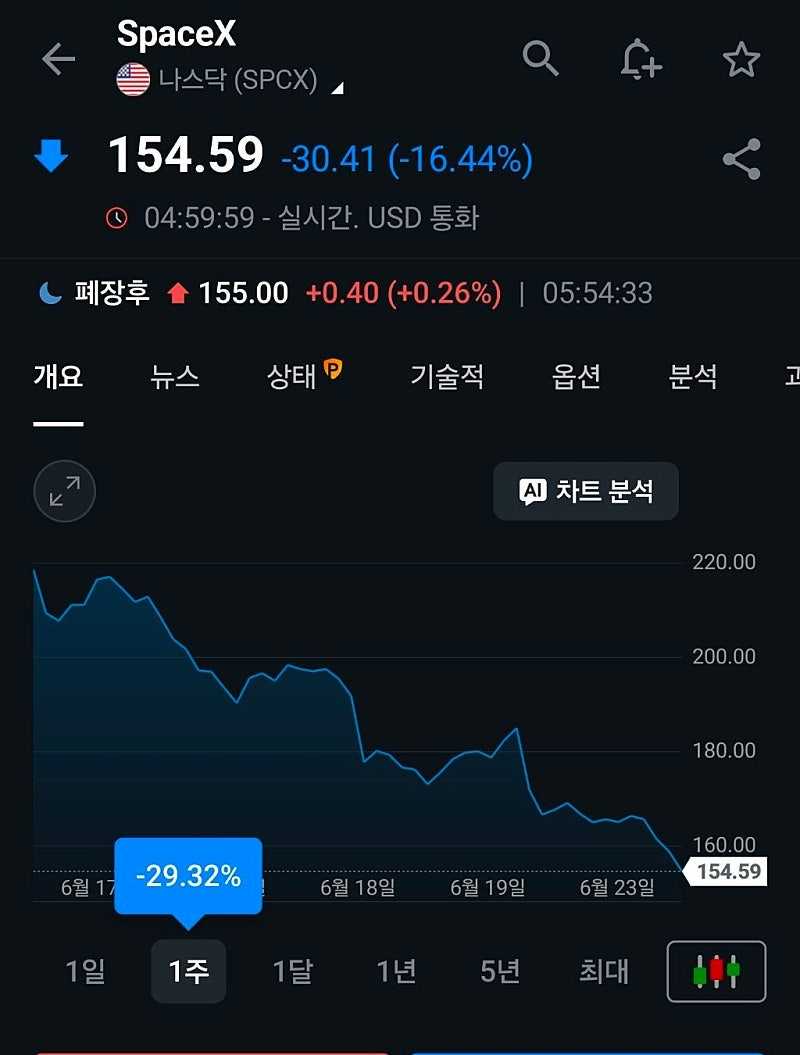Select the 분석 tab
800x1055 pixels.
[692, 376]
